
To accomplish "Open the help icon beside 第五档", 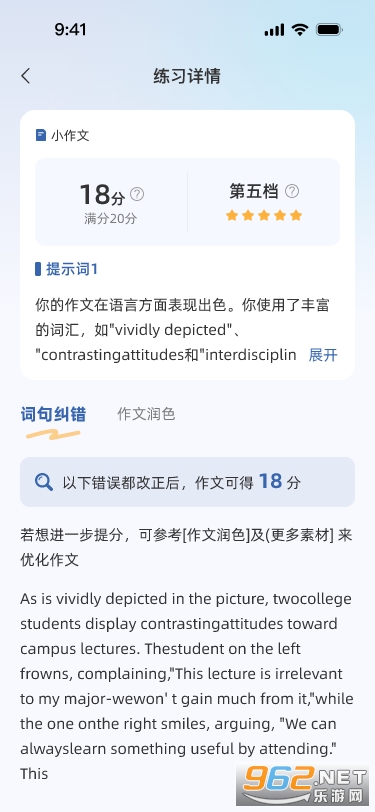I will (292, 191).
